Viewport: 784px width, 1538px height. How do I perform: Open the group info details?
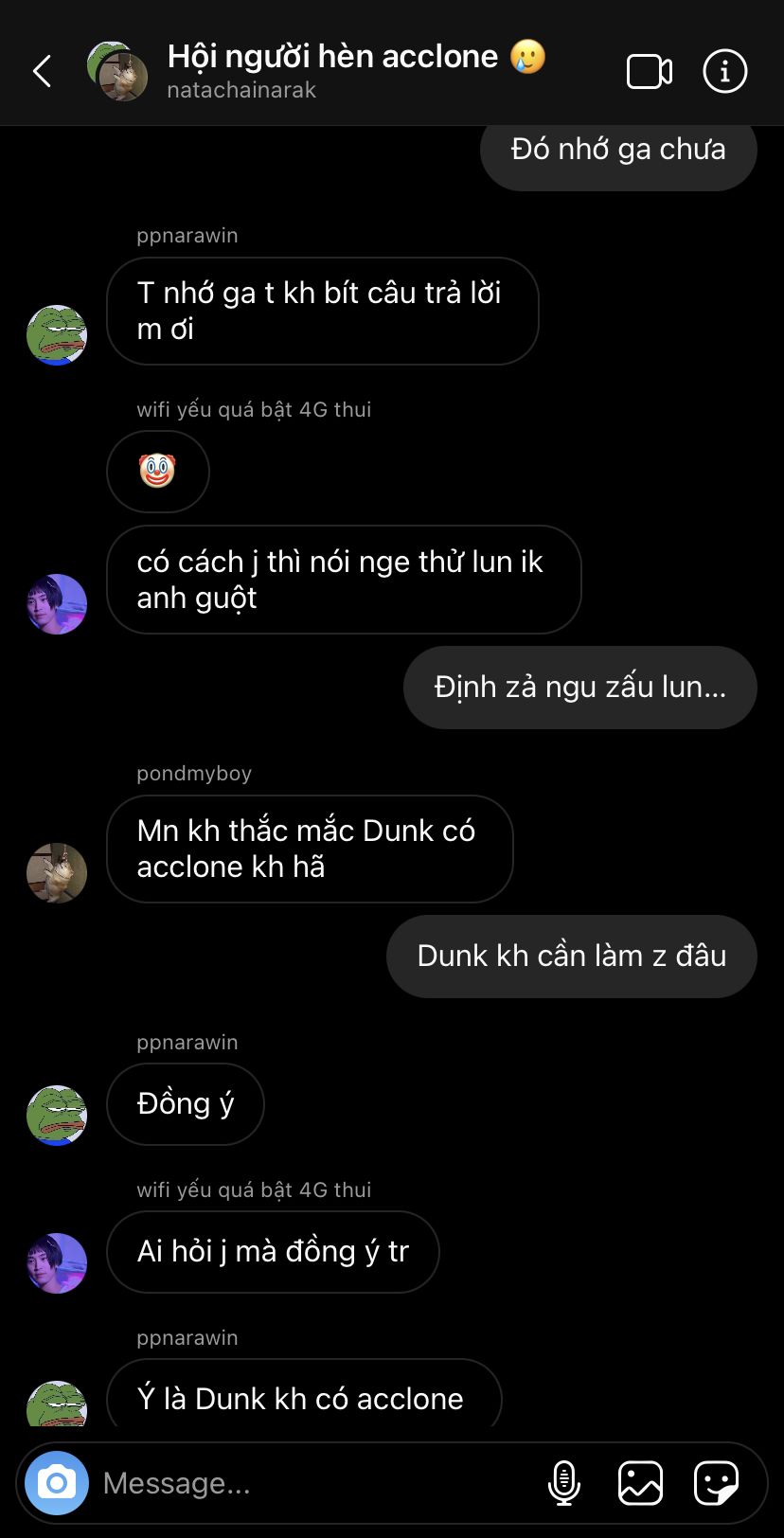tap(725, 72)
